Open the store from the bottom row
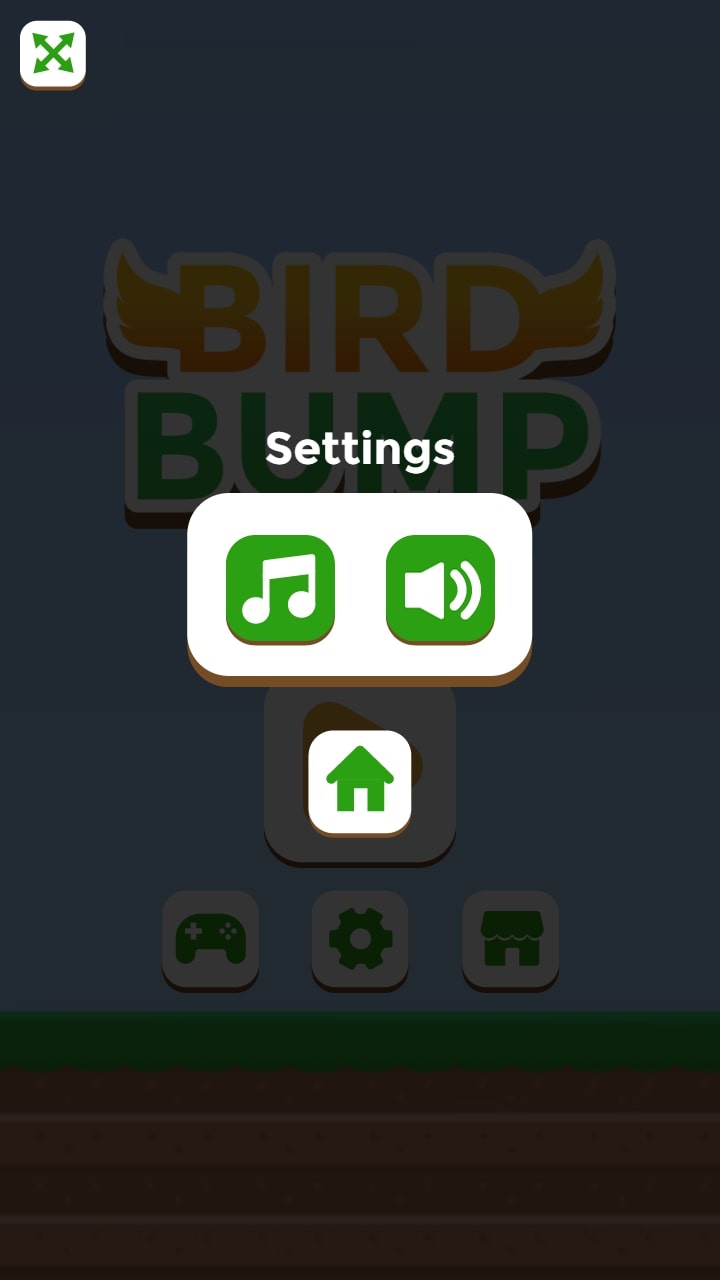 point(510,938)
